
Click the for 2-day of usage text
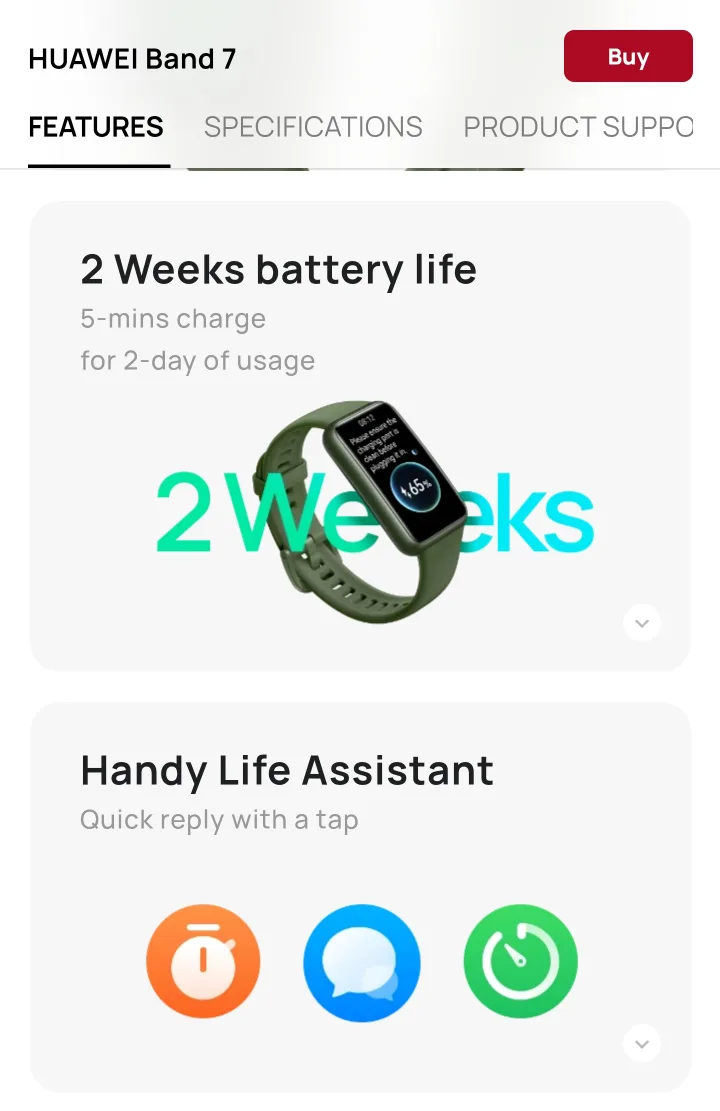pos(197,360)
